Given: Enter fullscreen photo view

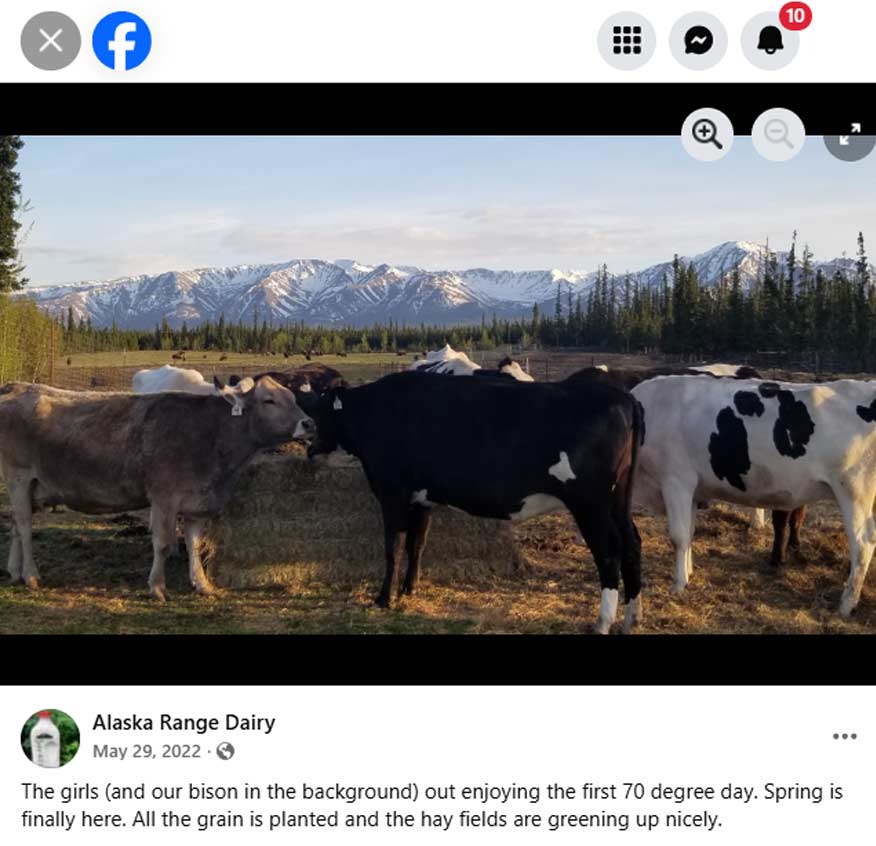Looking at the screenshot, I should point(850,135).
